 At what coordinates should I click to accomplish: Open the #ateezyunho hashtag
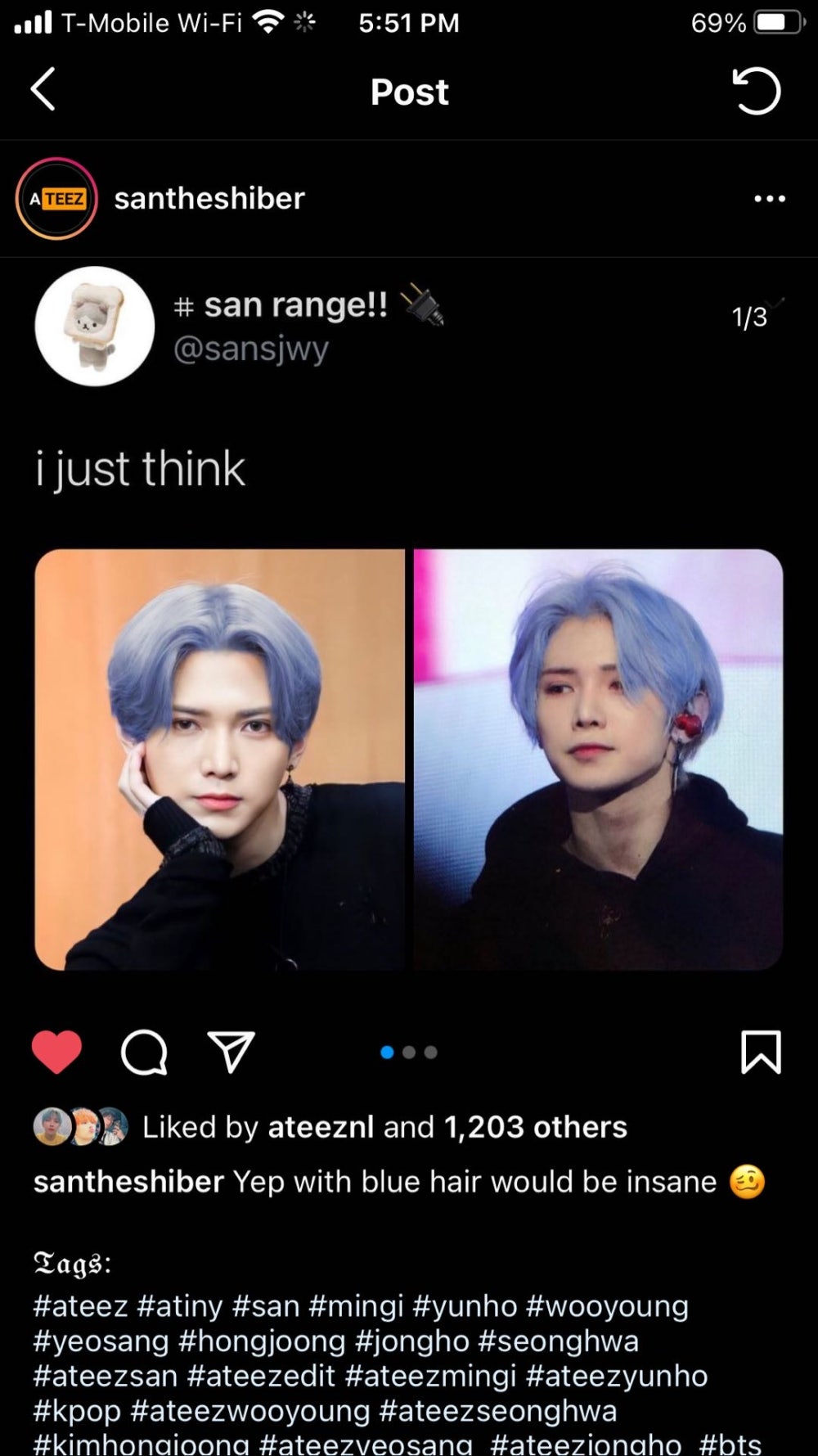(617, 1376)
